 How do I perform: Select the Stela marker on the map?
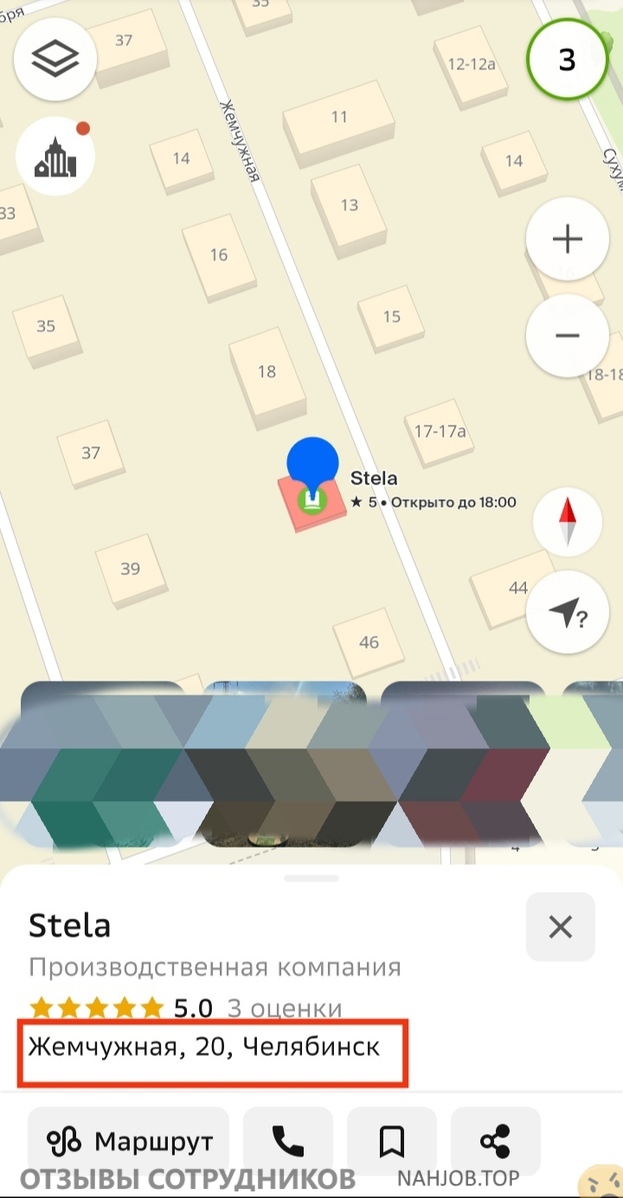312,478
